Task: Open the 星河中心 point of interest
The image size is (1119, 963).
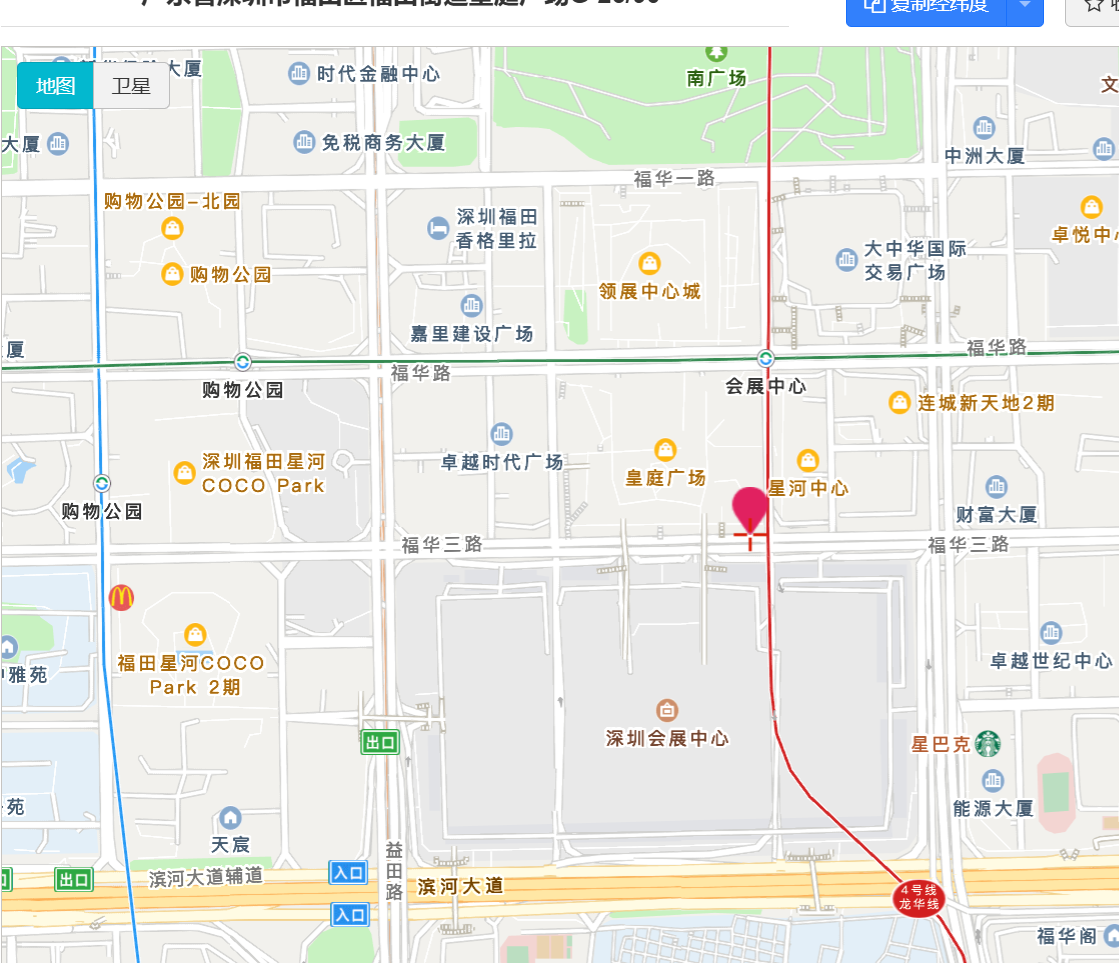Action: pyautogui.click(x=808, y=461)
